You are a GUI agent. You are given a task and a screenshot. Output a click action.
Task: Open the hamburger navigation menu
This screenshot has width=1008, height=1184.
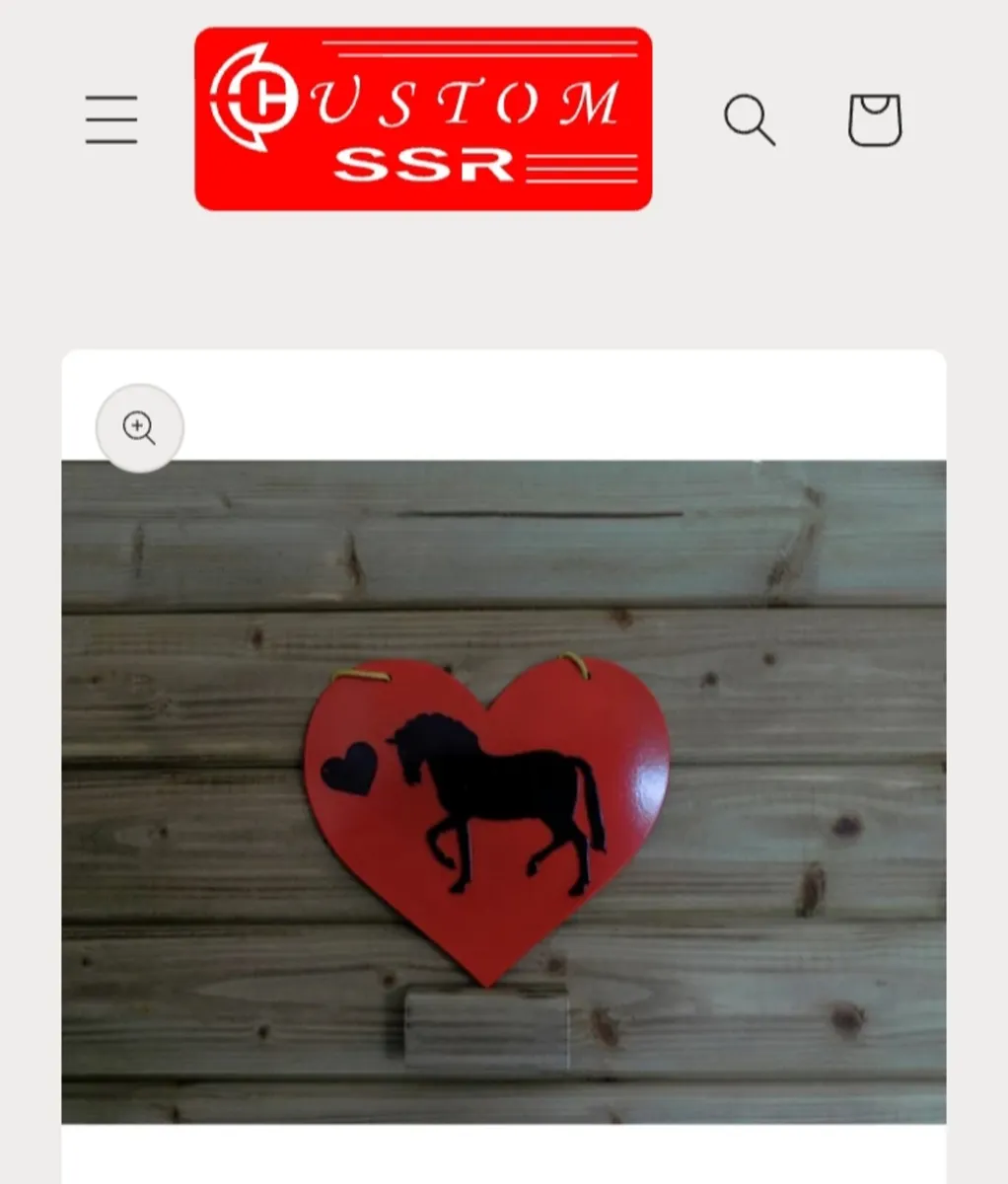(110, 119)
